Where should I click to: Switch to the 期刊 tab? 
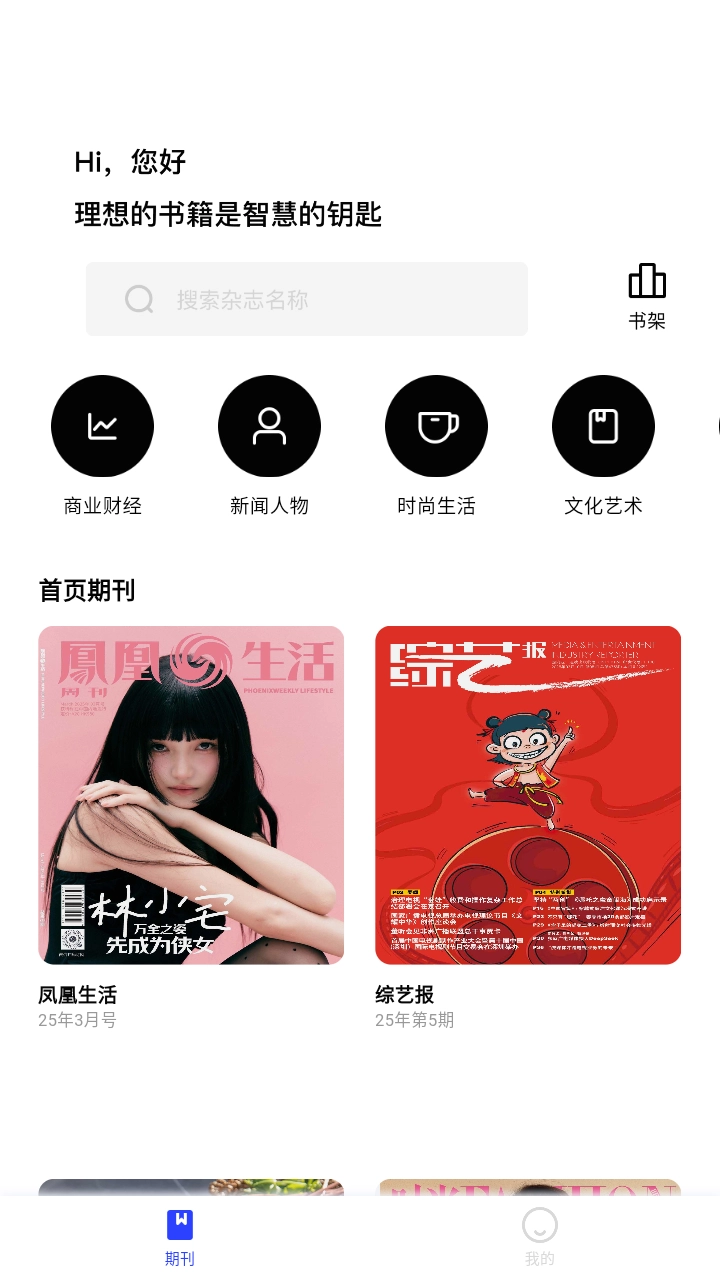tap(180, 1237)
